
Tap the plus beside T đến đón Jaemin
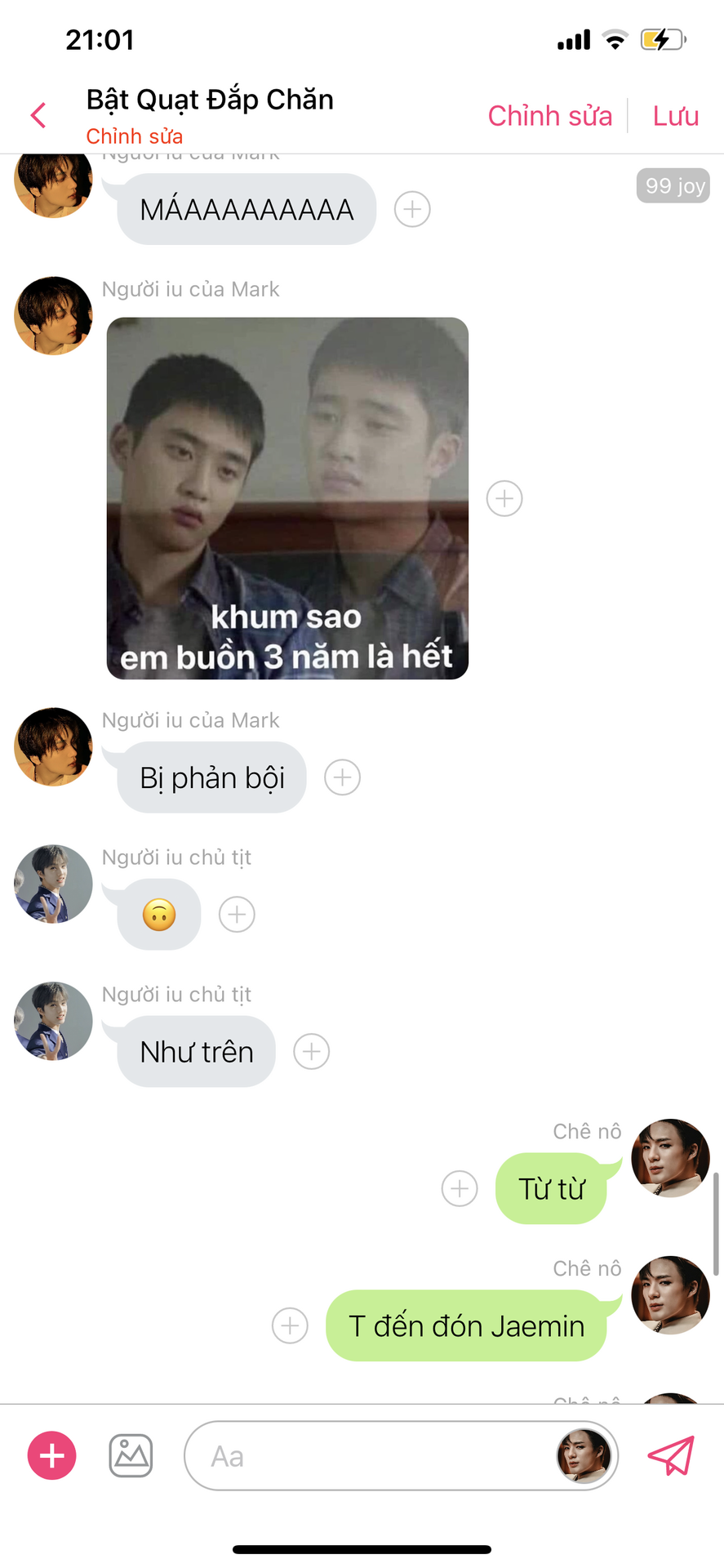(290, 1325)
